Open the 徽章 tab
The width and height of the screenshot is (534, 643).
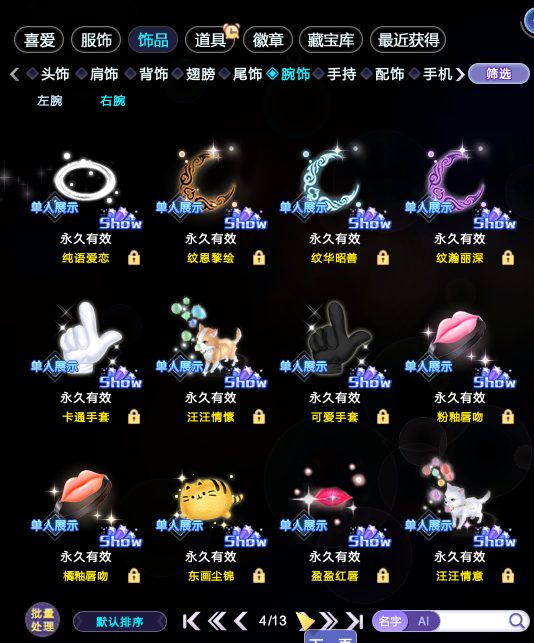[268, 40]
